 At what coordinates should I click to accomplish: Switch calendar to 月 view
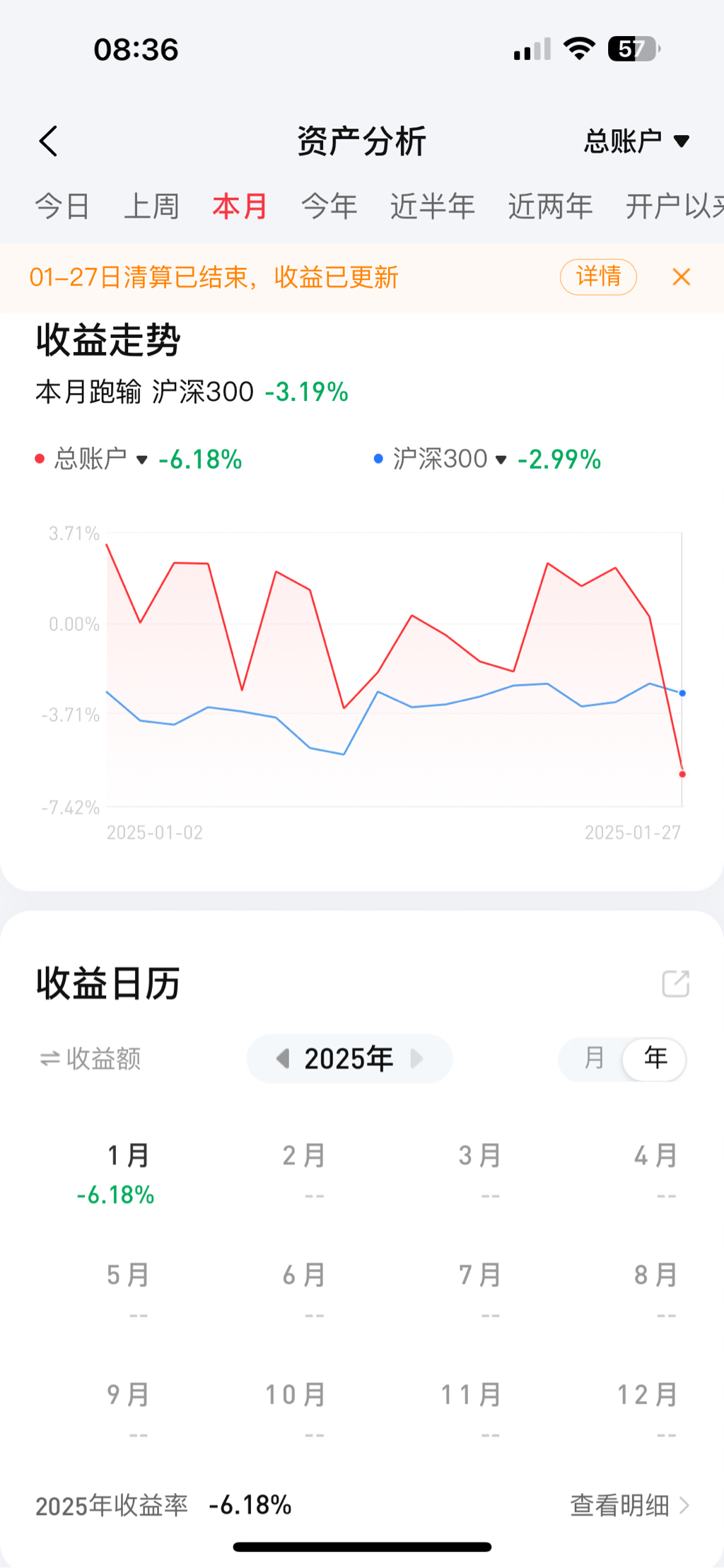pyautogui.click(x=594, y=1058)
